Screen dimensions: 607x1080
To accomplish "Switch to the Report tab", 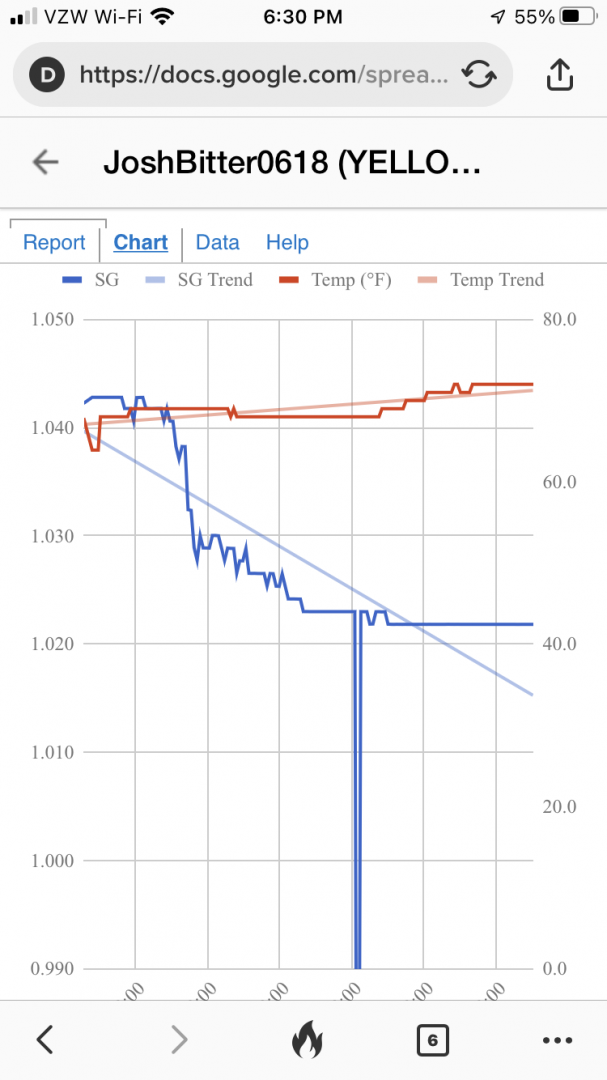I will tap(54, 243).
